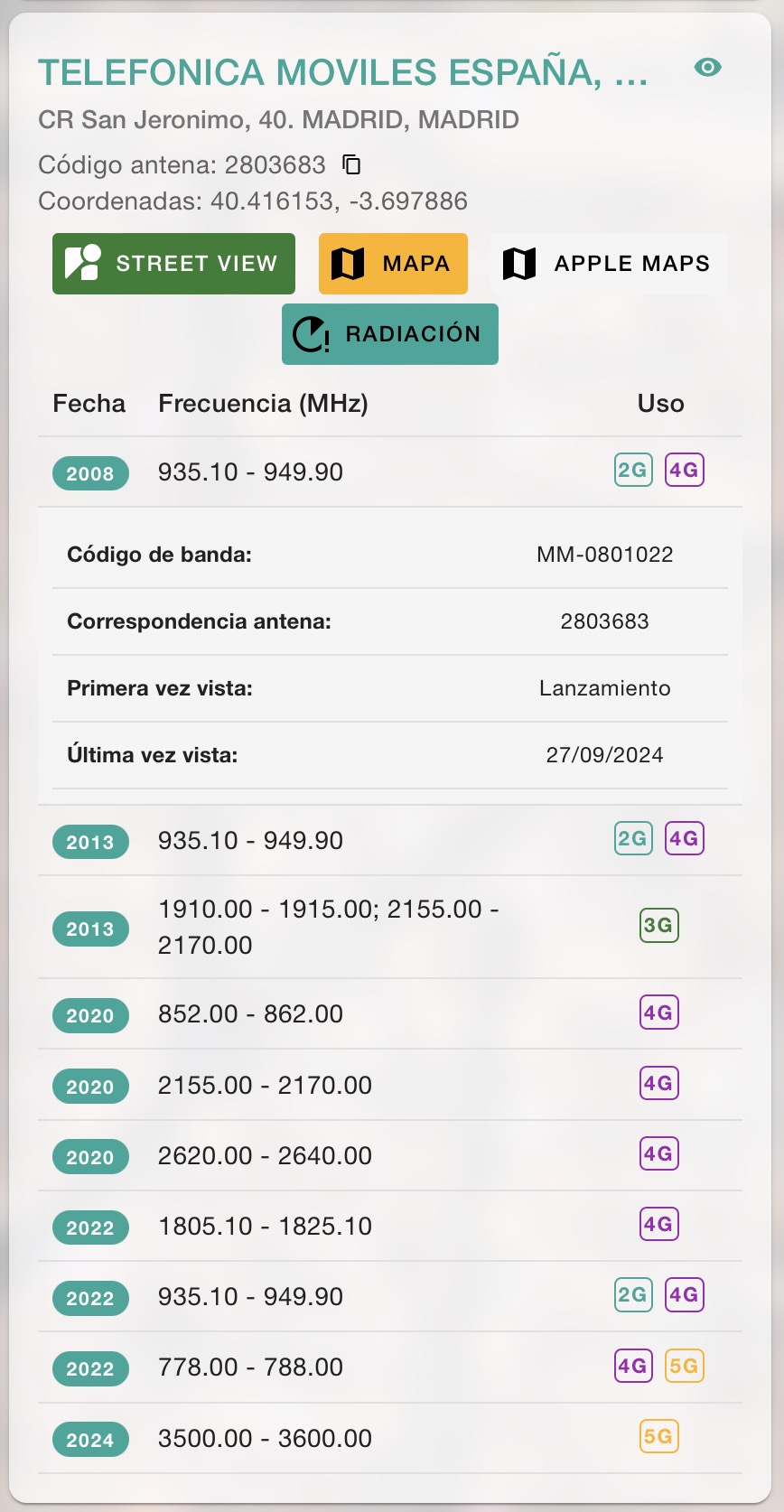Expand the 2020 row 852.00 - 862.00
Image resolution: width=784 pixels, height=1512 pixels.
click(390, 1014)
